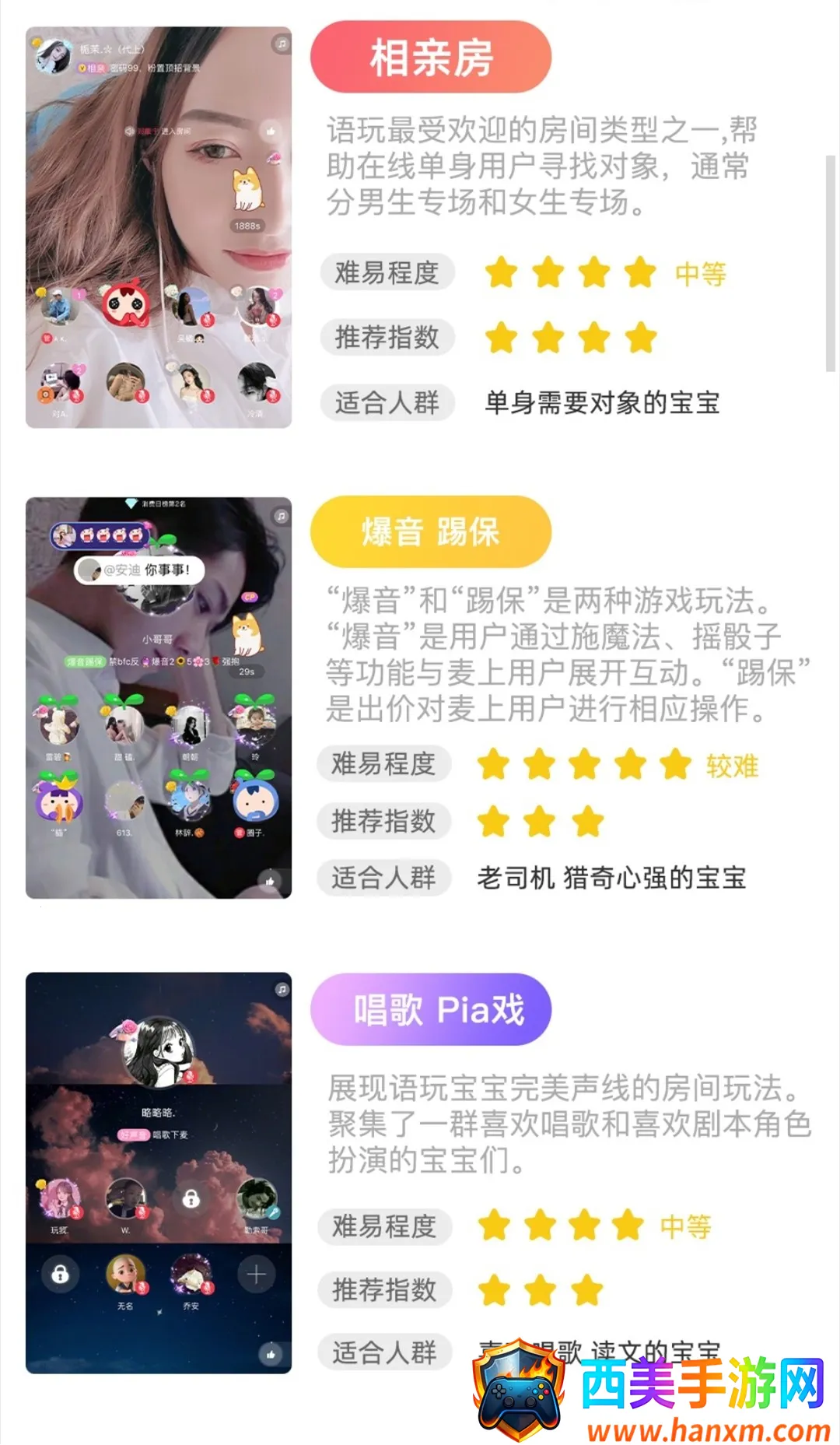Toggle mute on W.'s microphone

(x=142, y=1212)
